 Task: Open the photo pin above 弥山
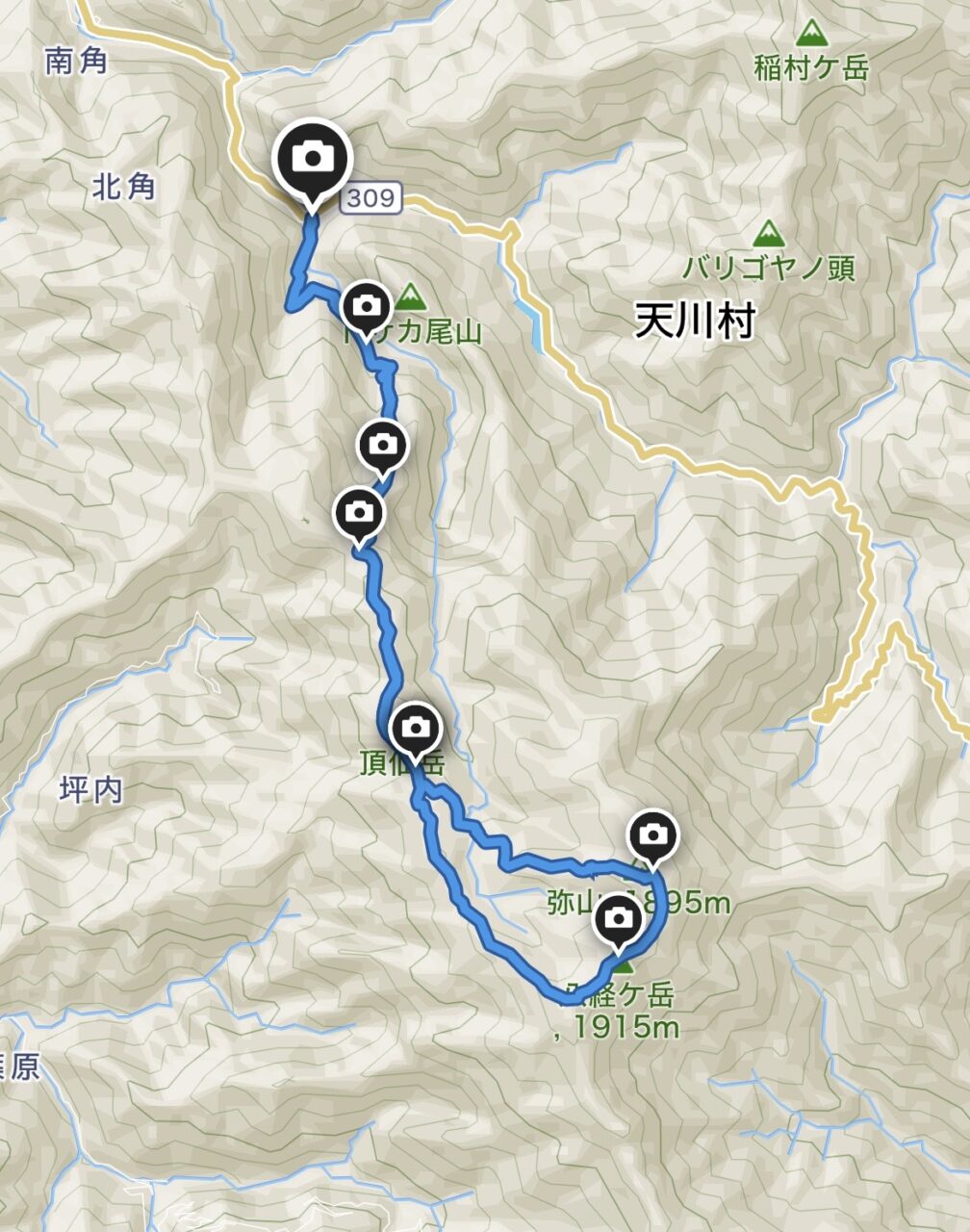652,834
